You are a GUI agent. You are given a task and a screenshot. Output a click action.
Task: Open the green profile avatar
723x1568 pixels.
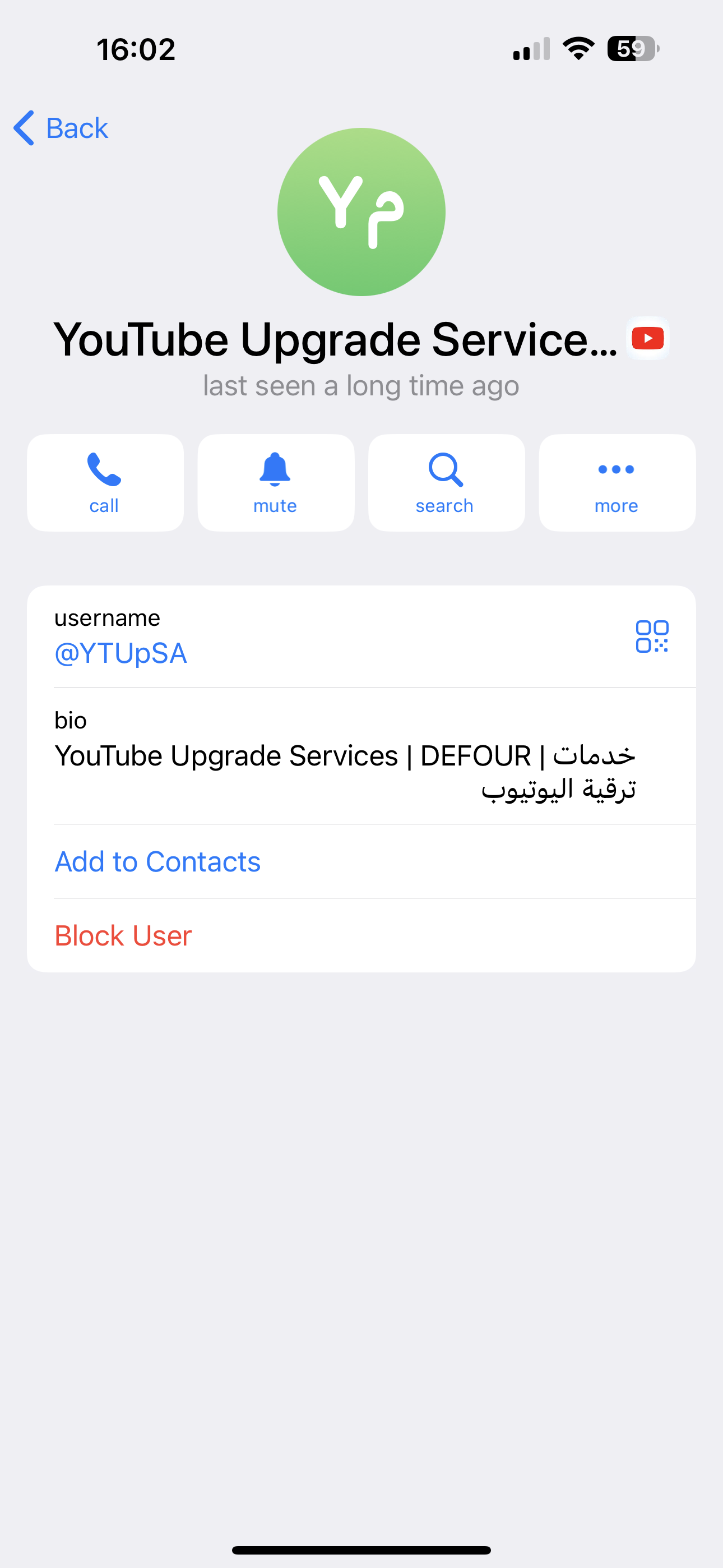[x=361, y=212]
